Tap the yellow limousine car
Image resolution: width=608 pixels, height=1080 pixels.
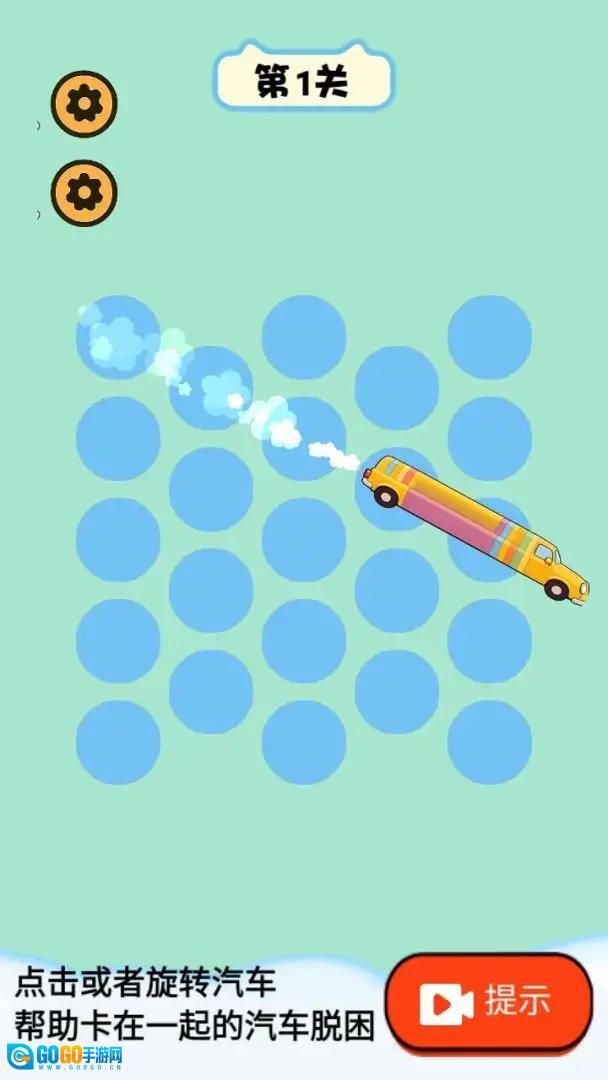coord(474,525)
